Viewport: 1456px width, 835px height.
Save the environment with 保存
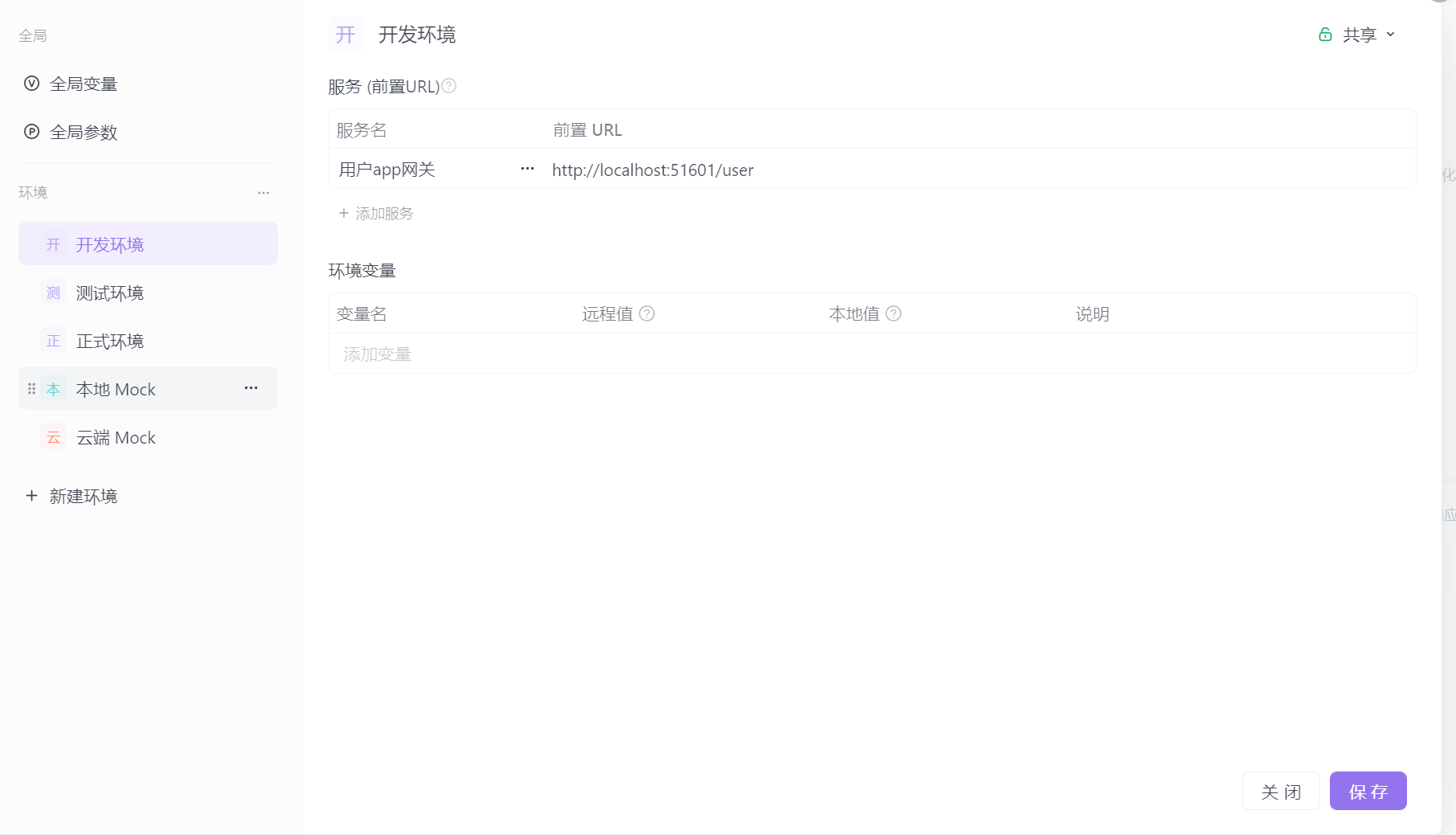[1368, 792]
